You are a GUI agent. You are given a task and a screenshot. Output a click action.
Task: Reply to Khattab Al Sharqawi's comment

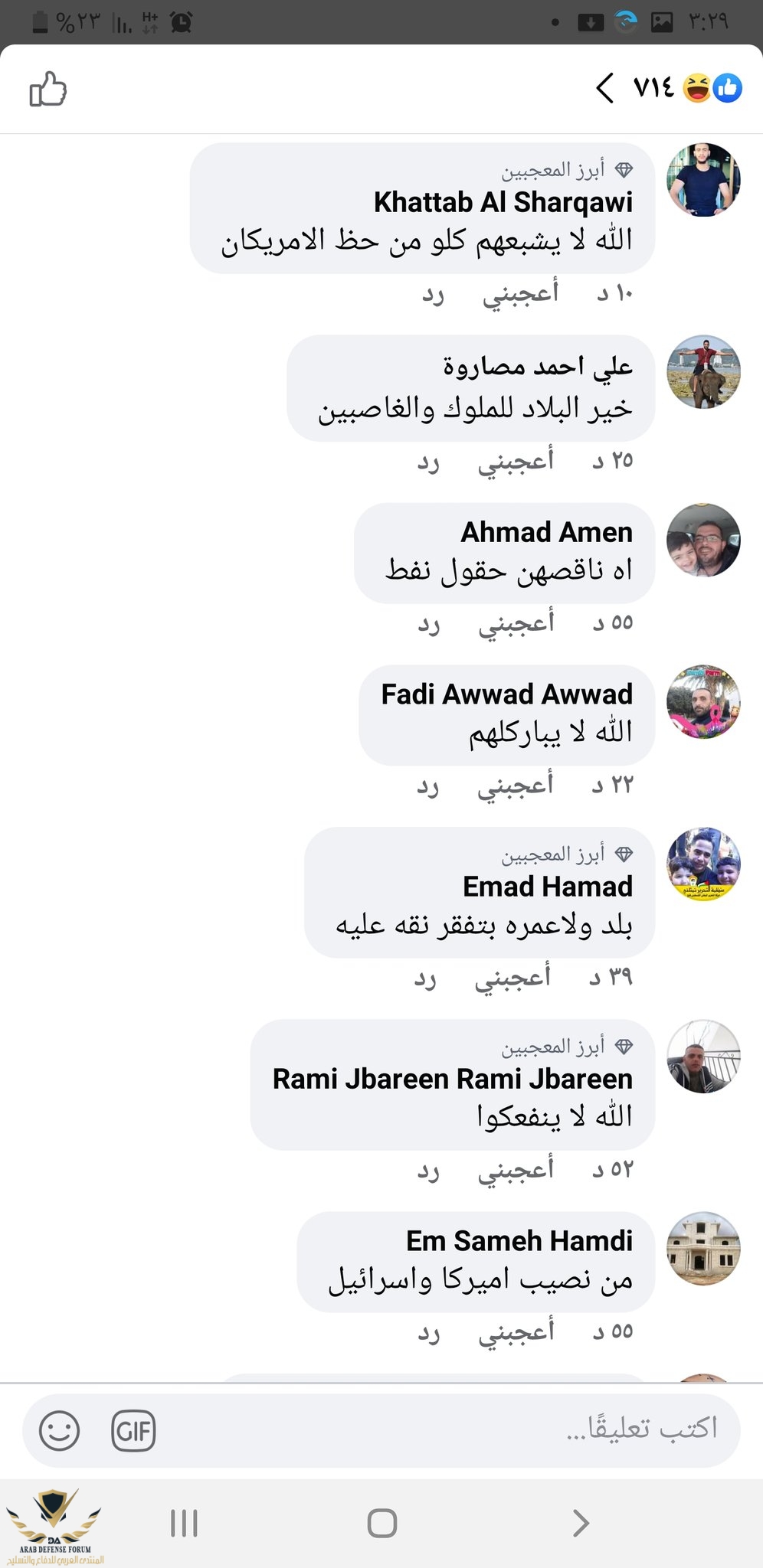pos(433,293)
